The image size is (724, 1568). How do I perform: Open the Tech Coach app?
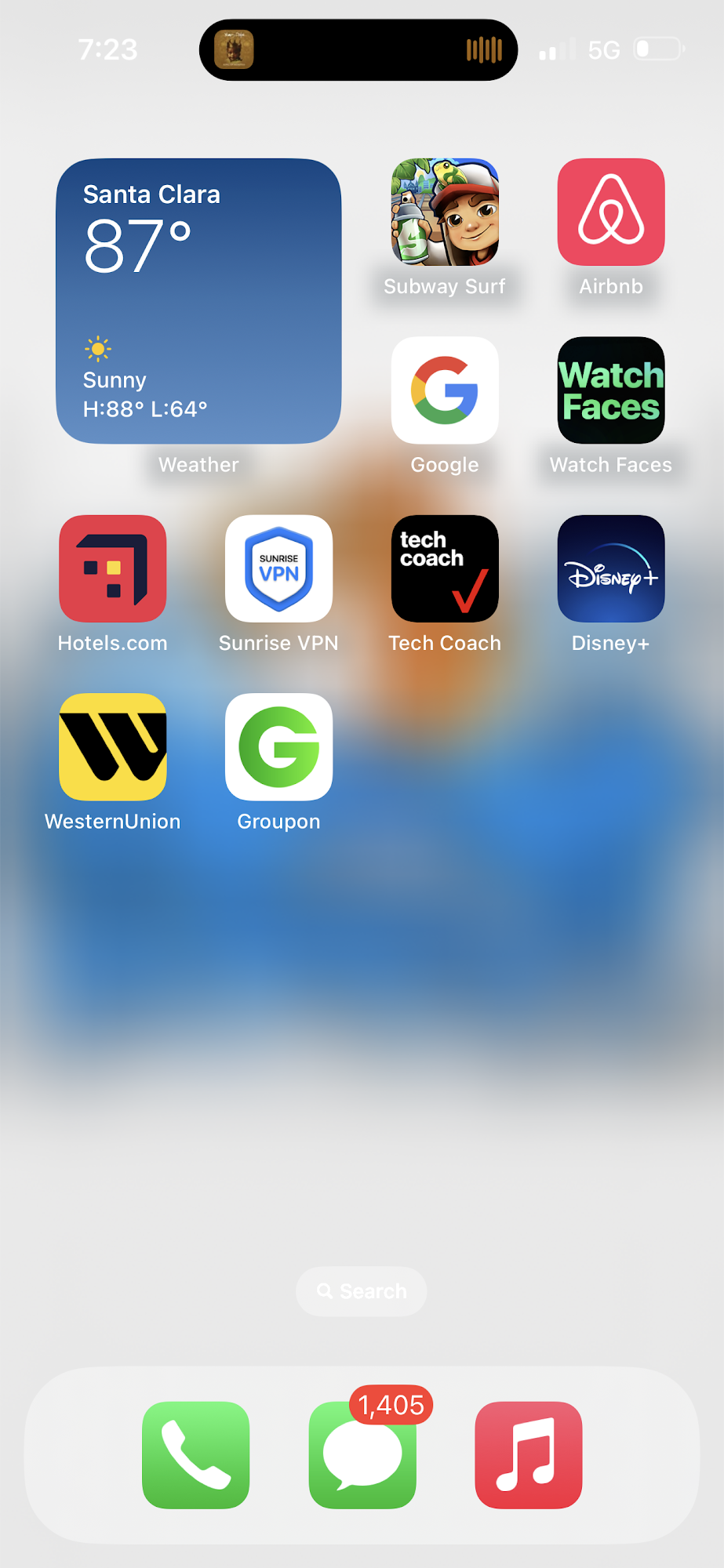[x=445, y=568]
